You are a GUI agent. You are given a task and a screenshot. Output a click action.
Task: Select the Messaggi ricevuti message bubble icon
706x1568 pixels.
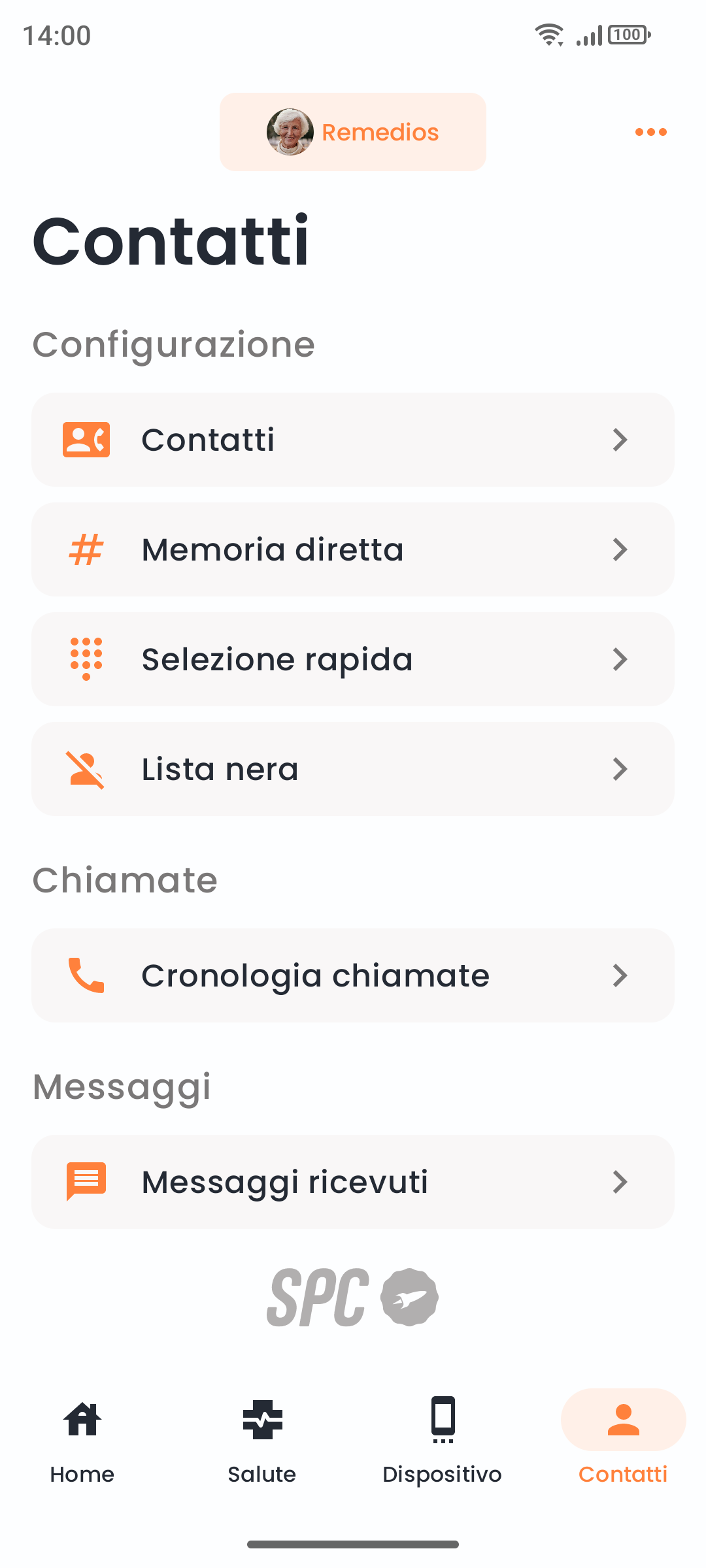(86, 1181)
